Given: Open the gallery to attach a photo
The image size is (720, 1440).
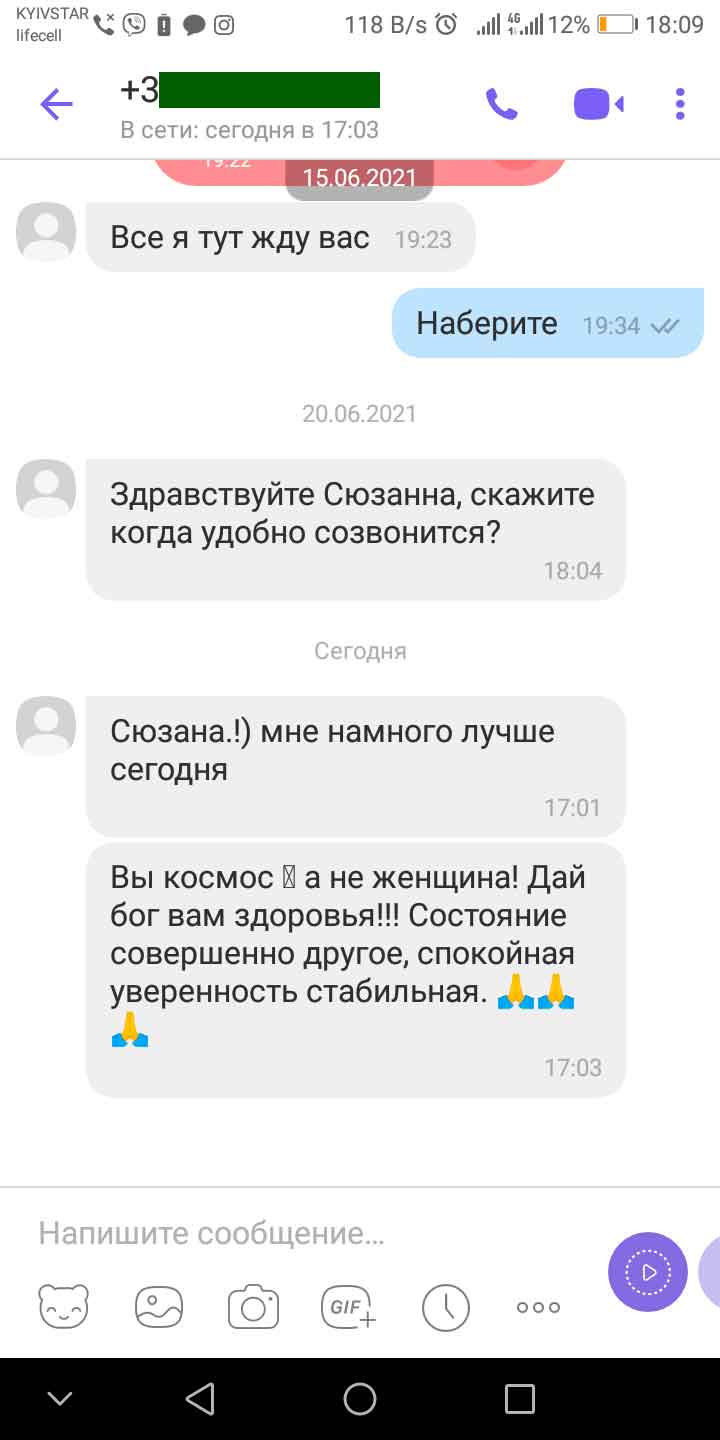Looking at the screenshot, I should click(159, 1306).
